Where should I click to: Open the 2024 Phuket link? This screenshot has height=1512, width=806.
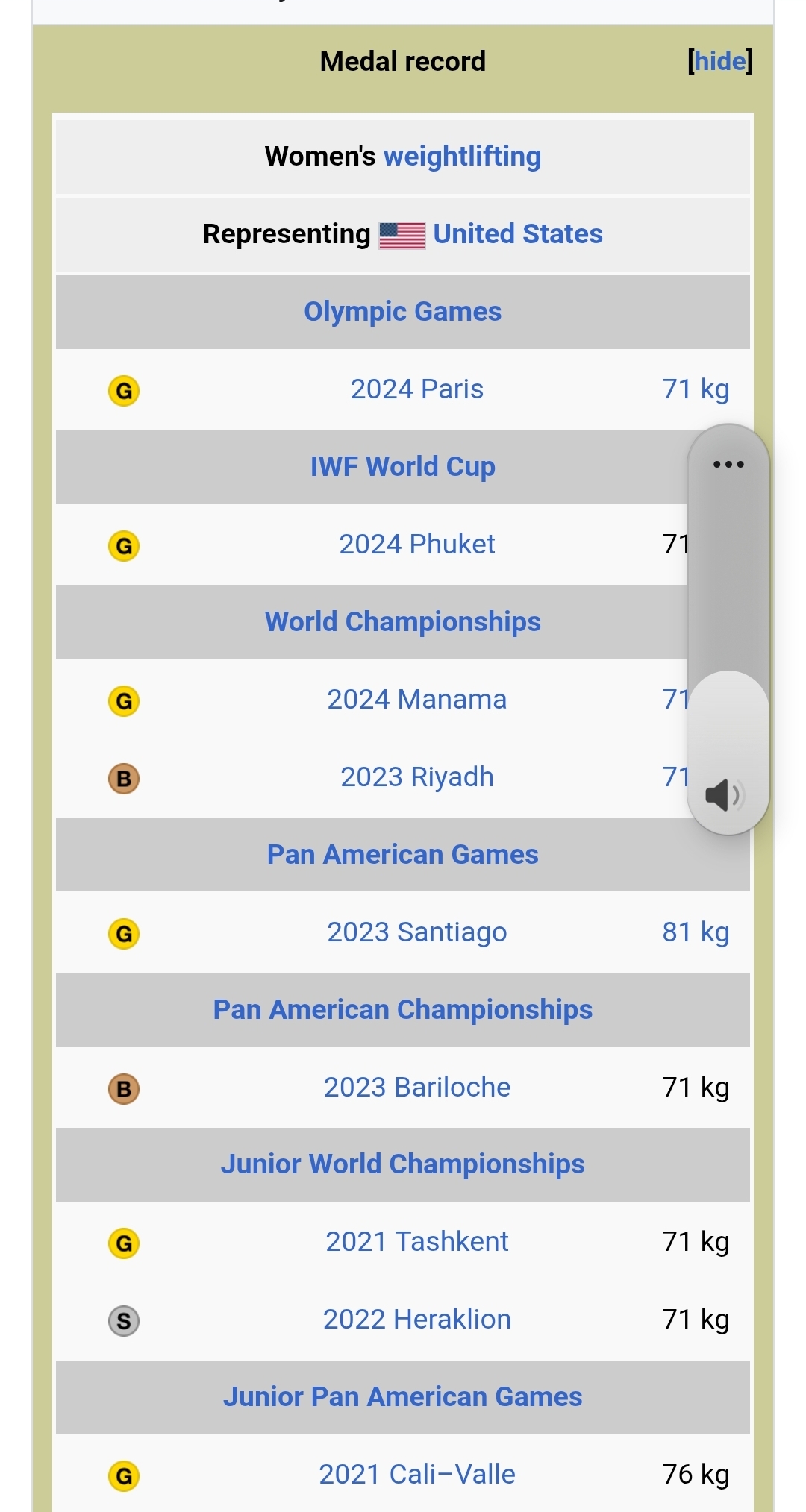click(417, 545)
